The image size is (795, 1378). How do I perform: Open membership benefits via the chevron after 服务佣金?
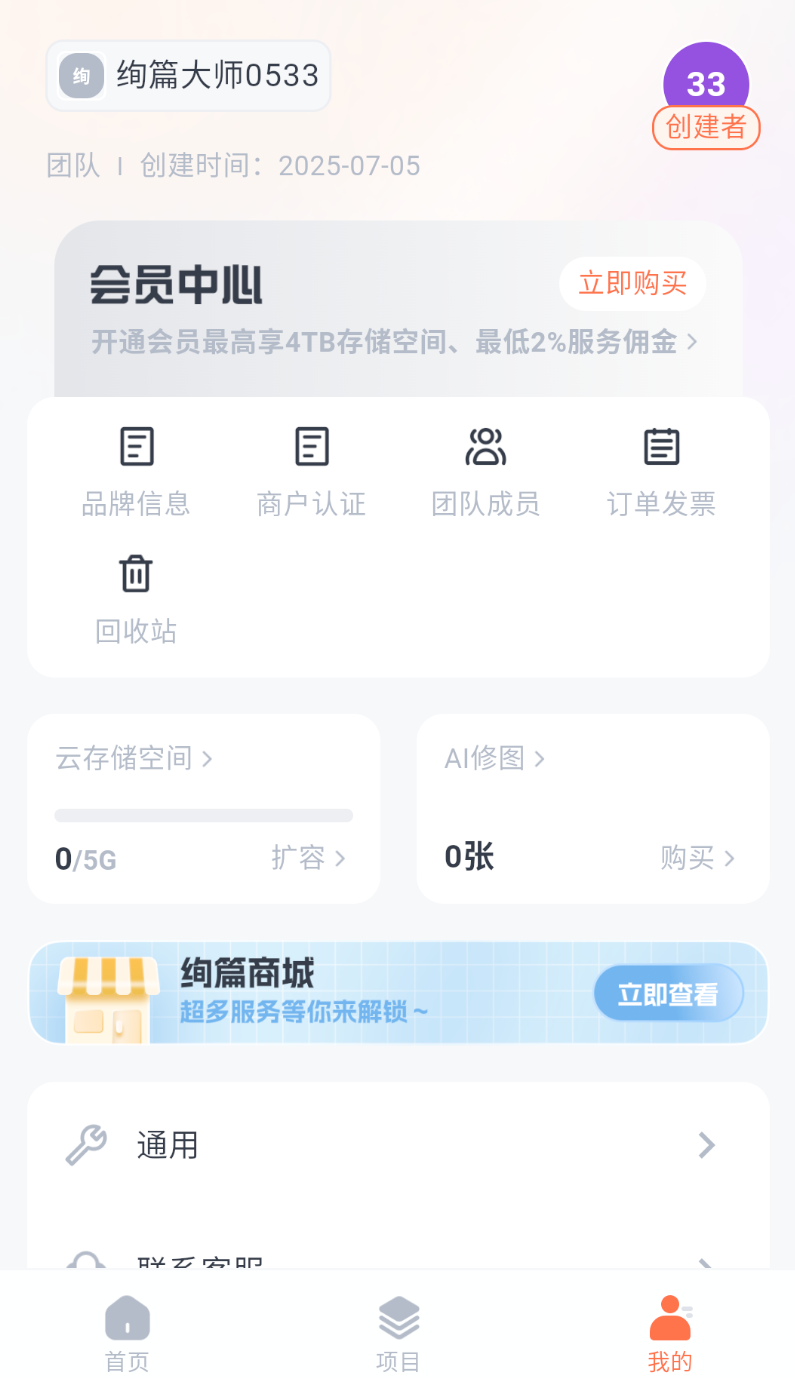point(692,342)
